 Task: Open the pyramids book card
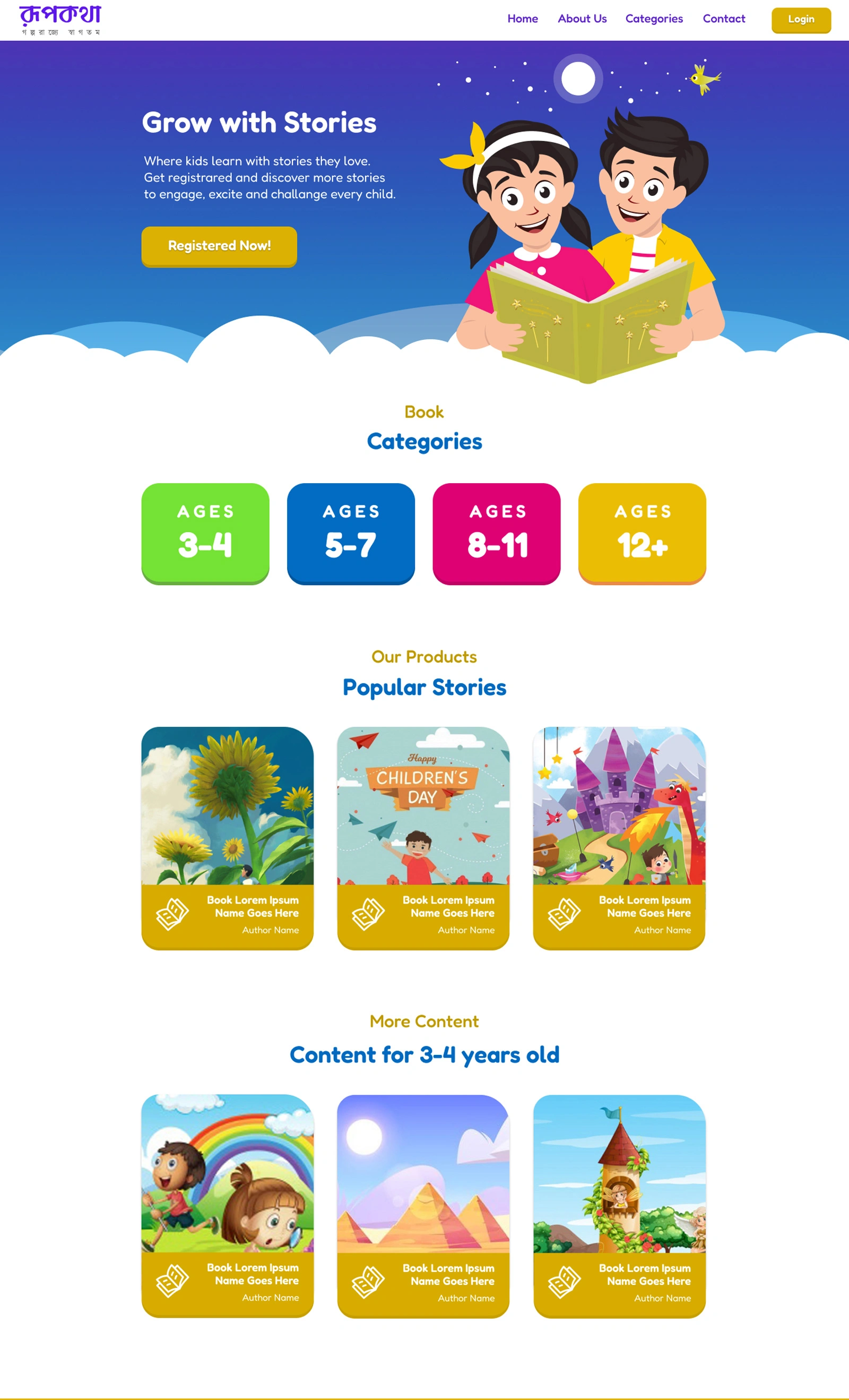[423, 1205]
